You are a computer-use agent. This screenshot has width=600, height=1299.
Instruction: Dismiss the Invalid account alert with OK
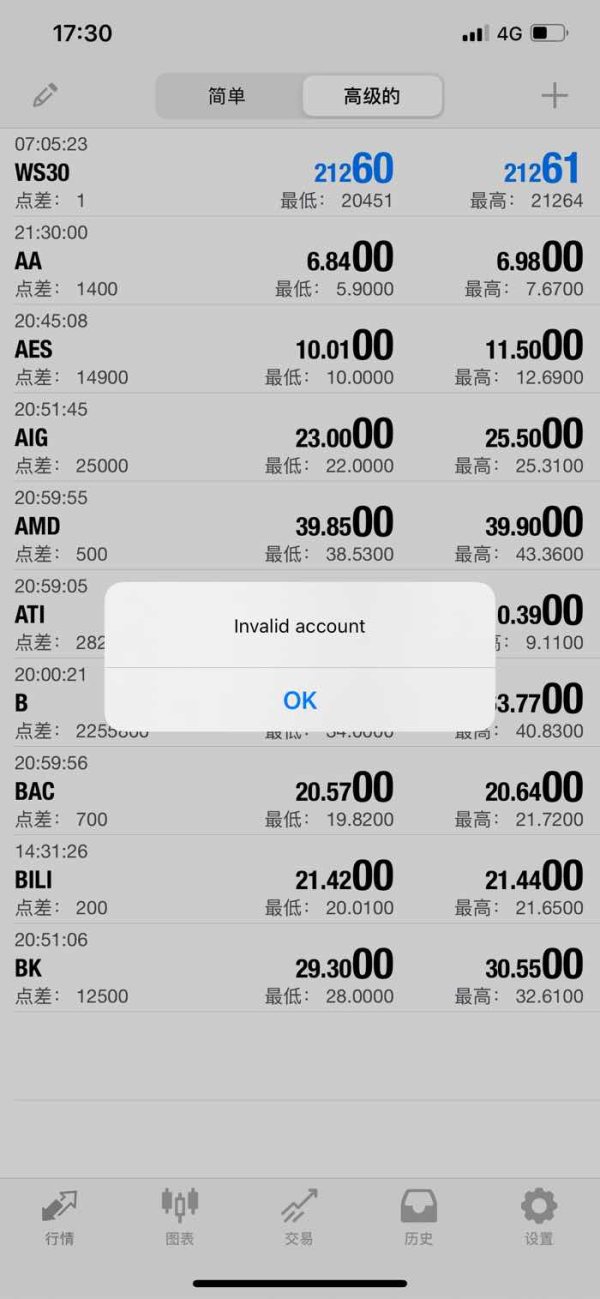[x=300, y=700]
